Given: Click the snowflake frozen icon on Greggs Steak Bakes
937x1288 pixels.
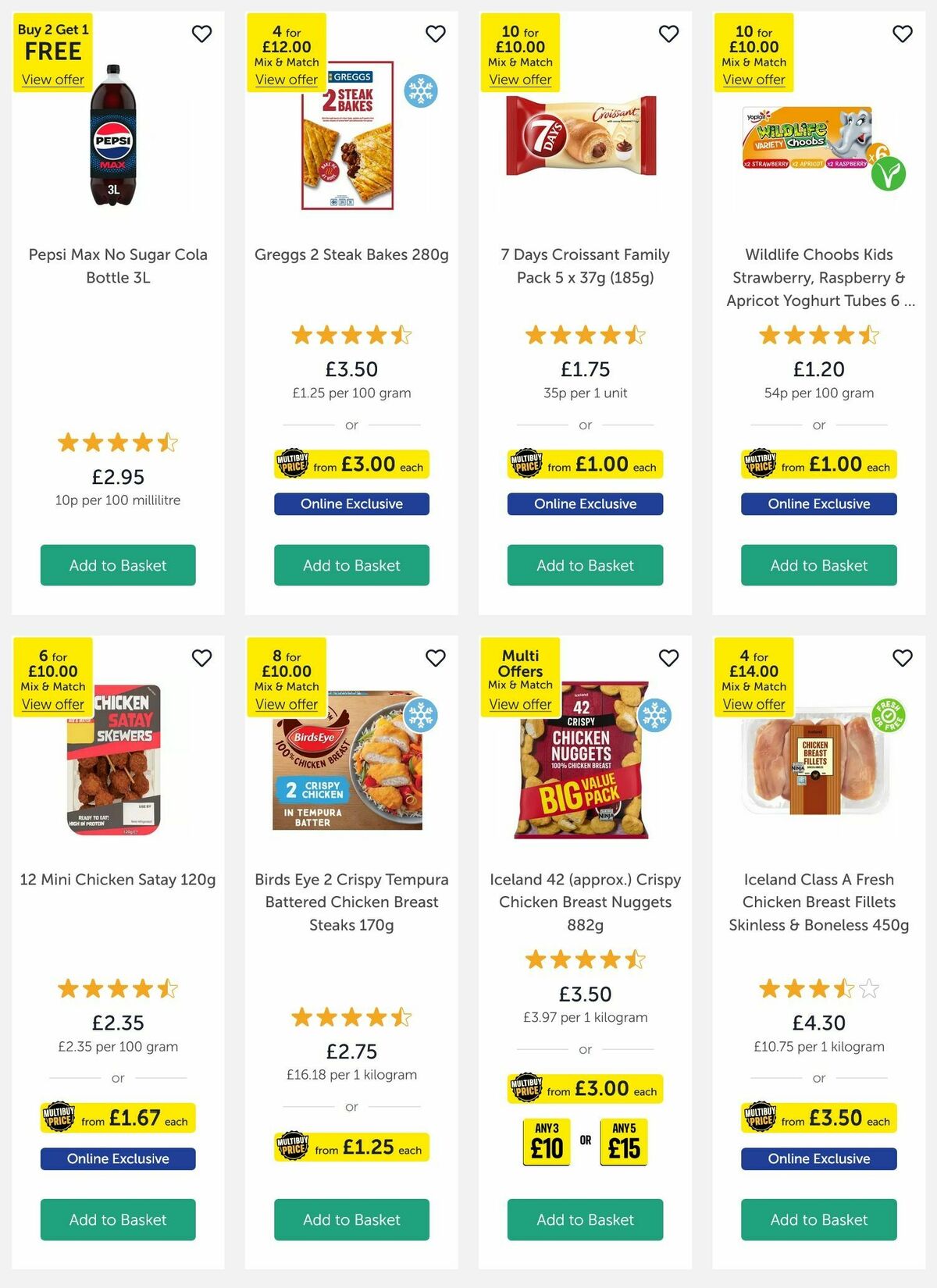Looking at the screenshot, I should [x=421, y=91].
